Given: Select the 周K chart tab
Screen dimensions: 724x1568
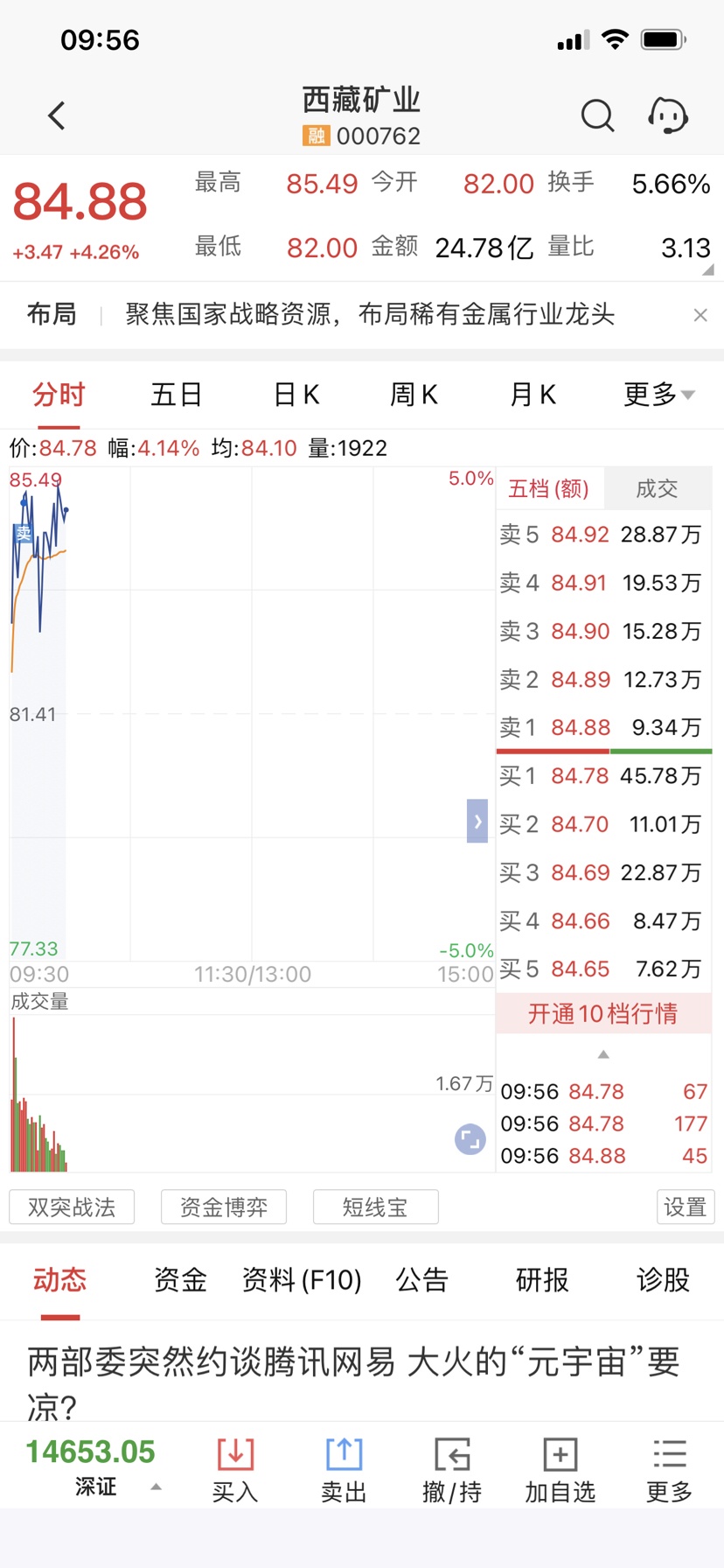Looking at the screenshot, I should point(414,395).
